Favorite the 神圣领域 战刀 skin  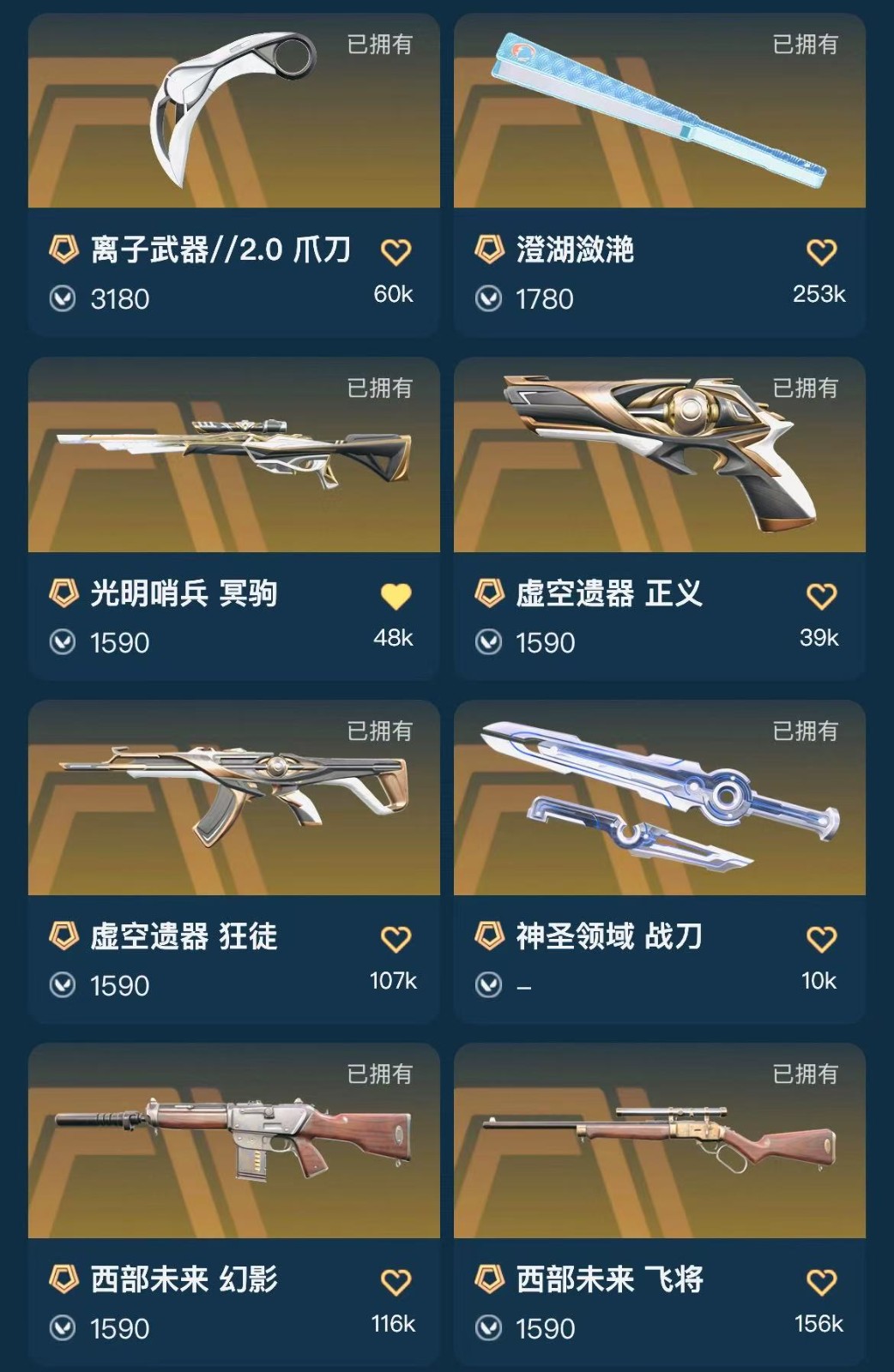[x=821, y=939]
